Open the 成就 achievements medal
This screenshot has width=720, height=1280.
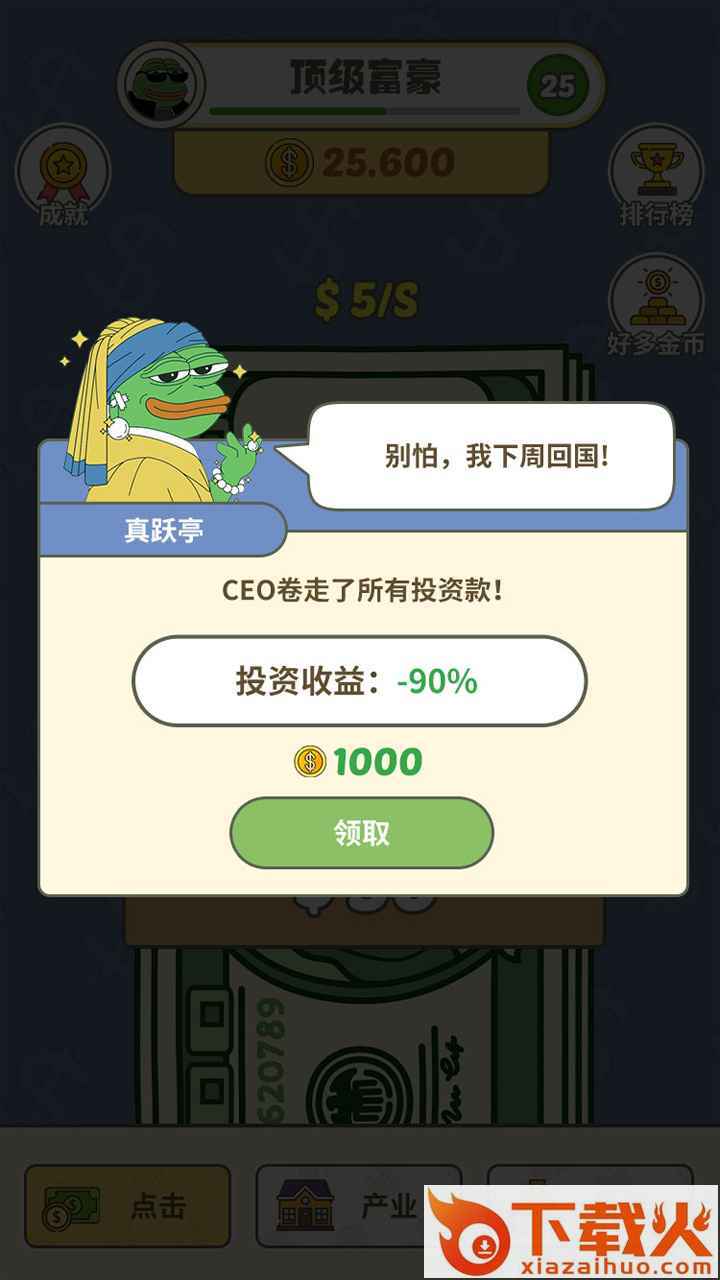pyautogui.click(x=63, y=174)
